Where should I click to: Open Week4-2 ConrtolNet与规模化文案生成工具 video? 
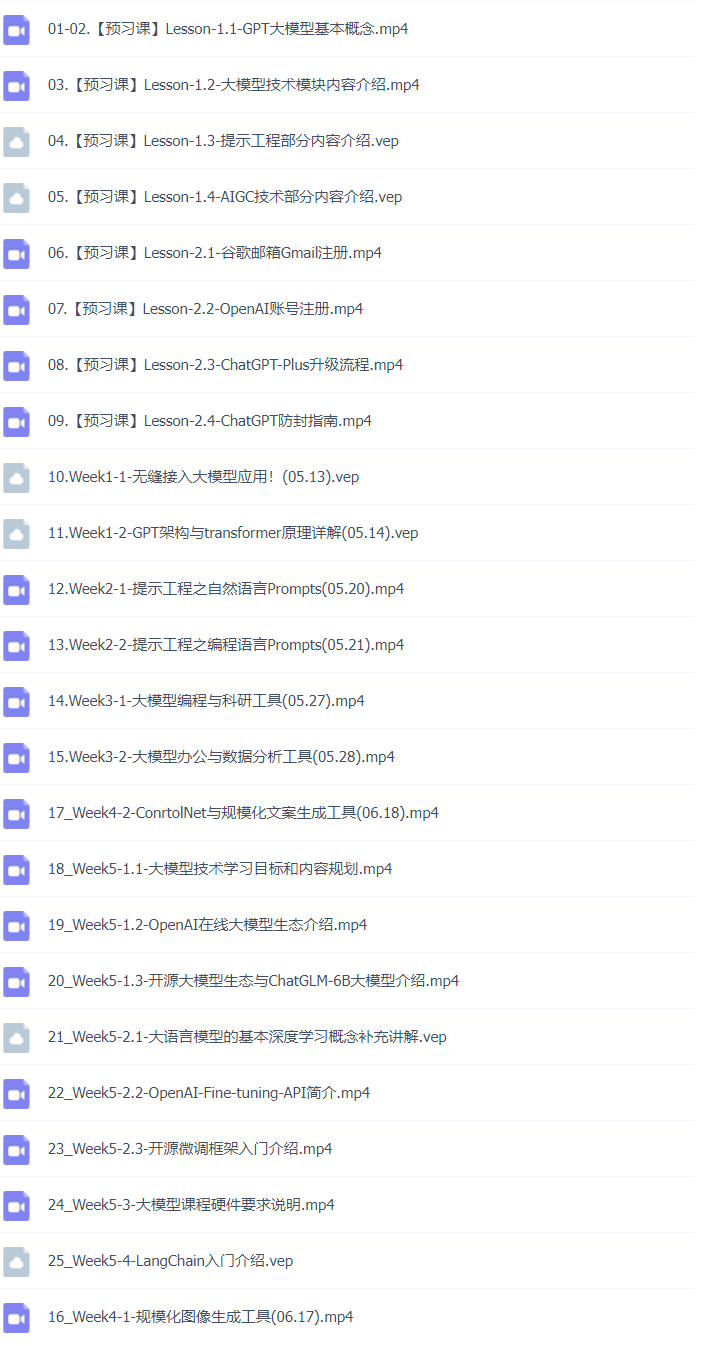[243, 813]
